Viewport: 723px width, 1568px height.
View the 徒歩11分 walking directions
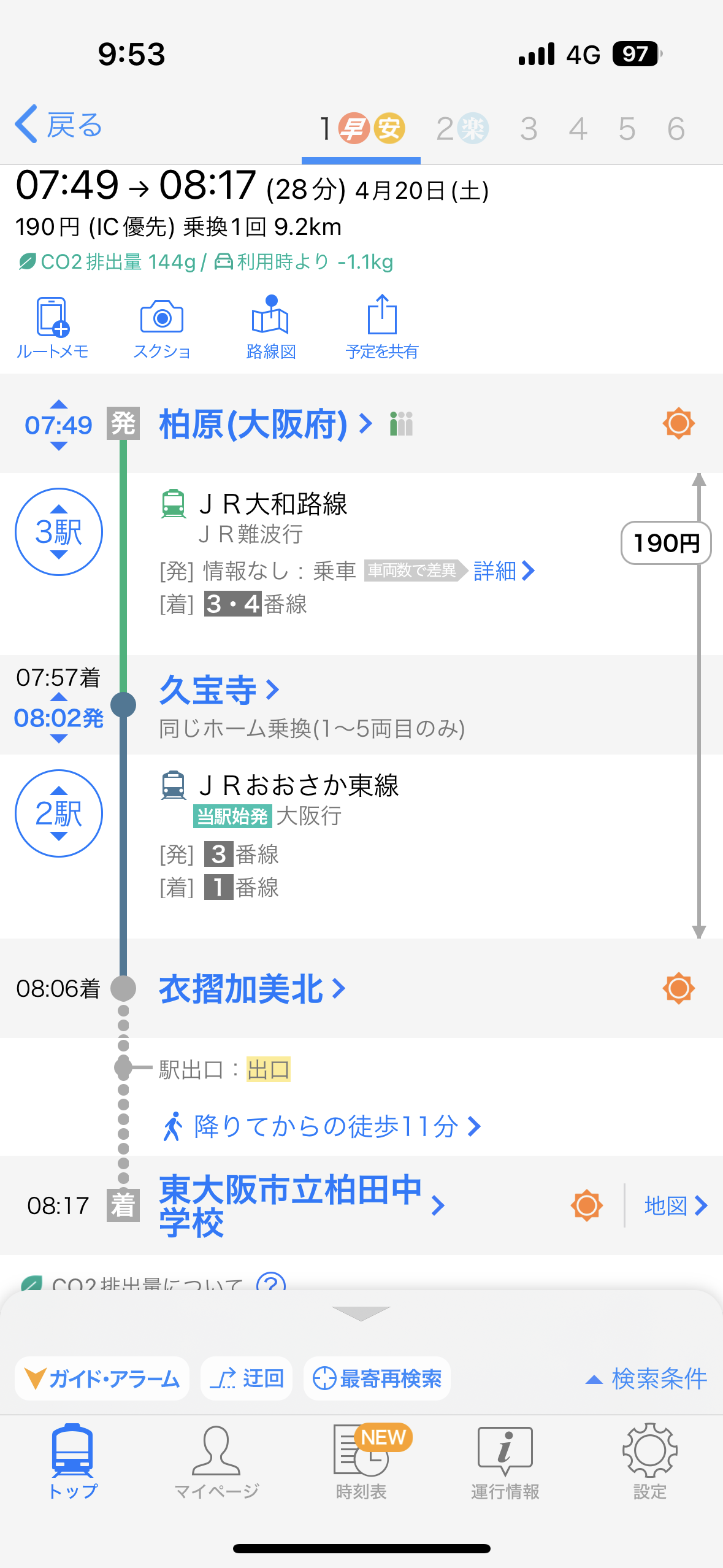click(321, 1126)
